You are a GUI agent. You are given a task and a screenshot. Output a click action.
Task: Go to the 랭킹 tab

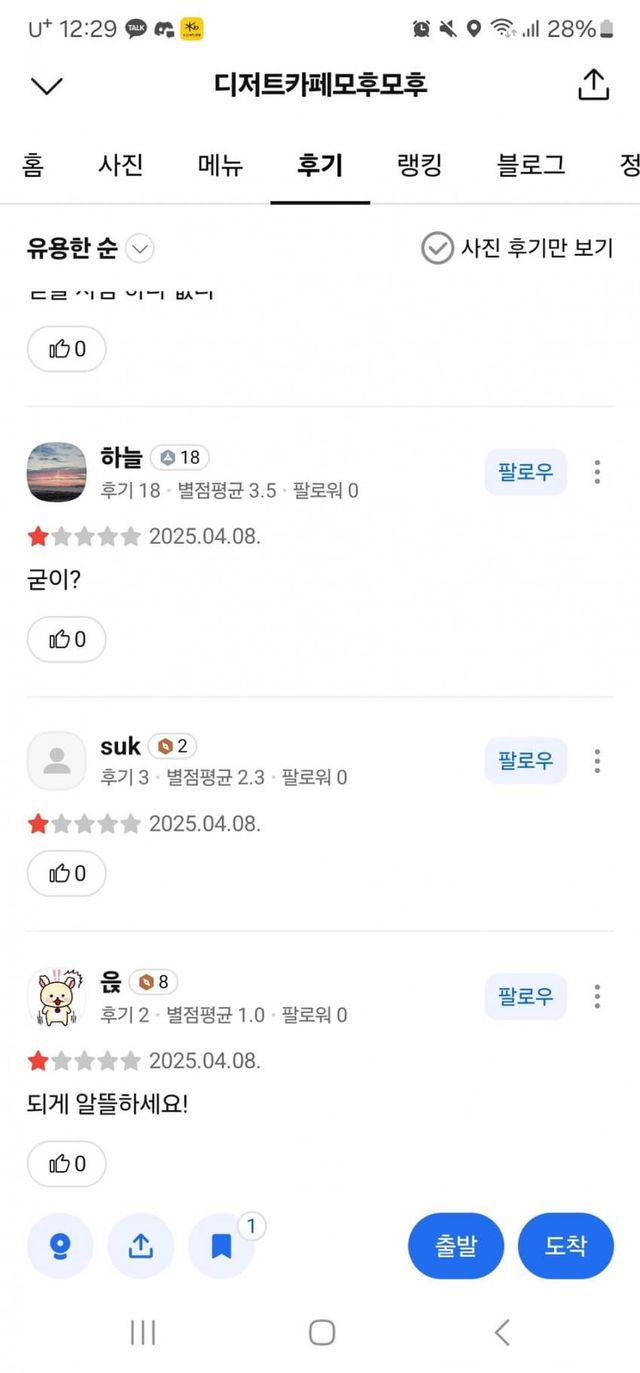click(420, 166)
